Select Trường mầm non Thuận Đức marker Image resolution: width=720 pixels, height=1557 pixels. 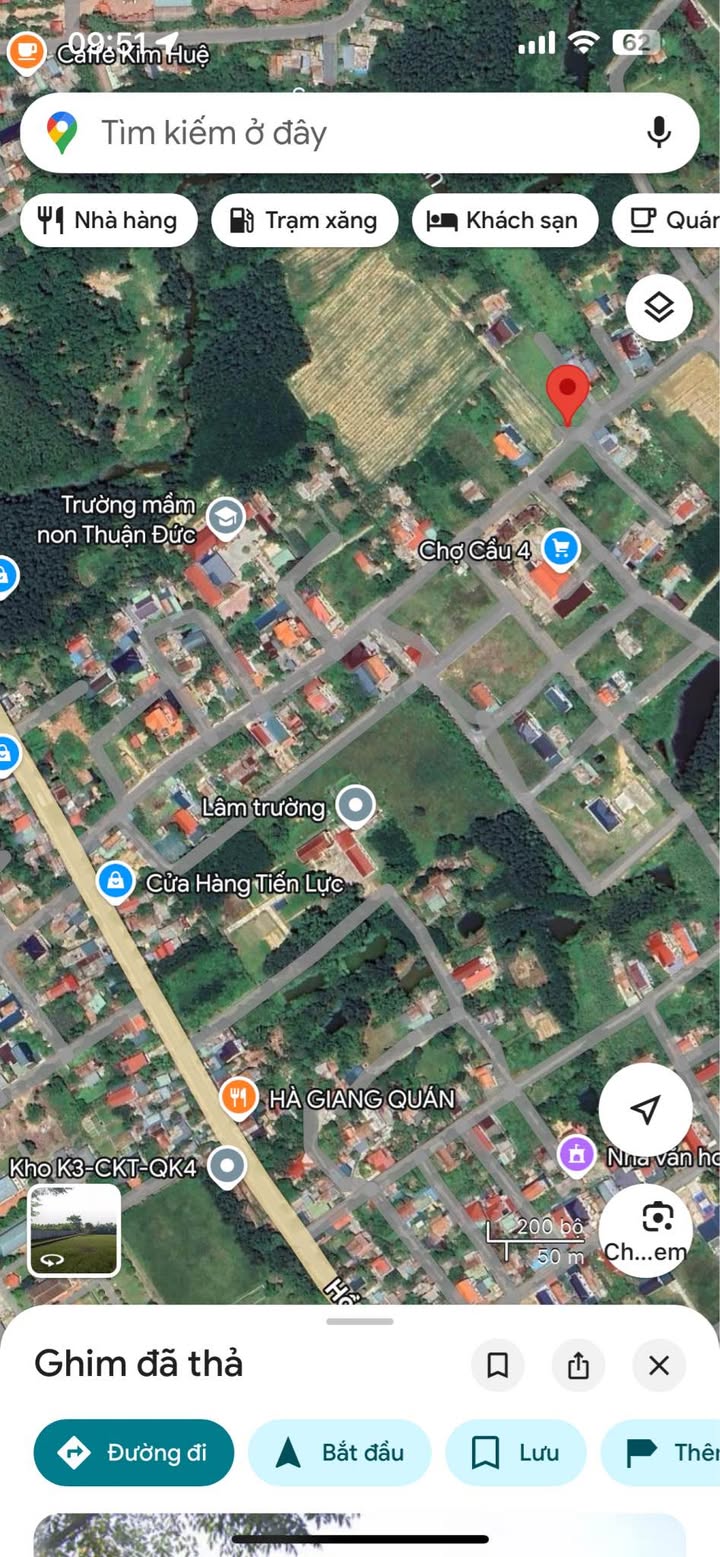tap(226, 518)
